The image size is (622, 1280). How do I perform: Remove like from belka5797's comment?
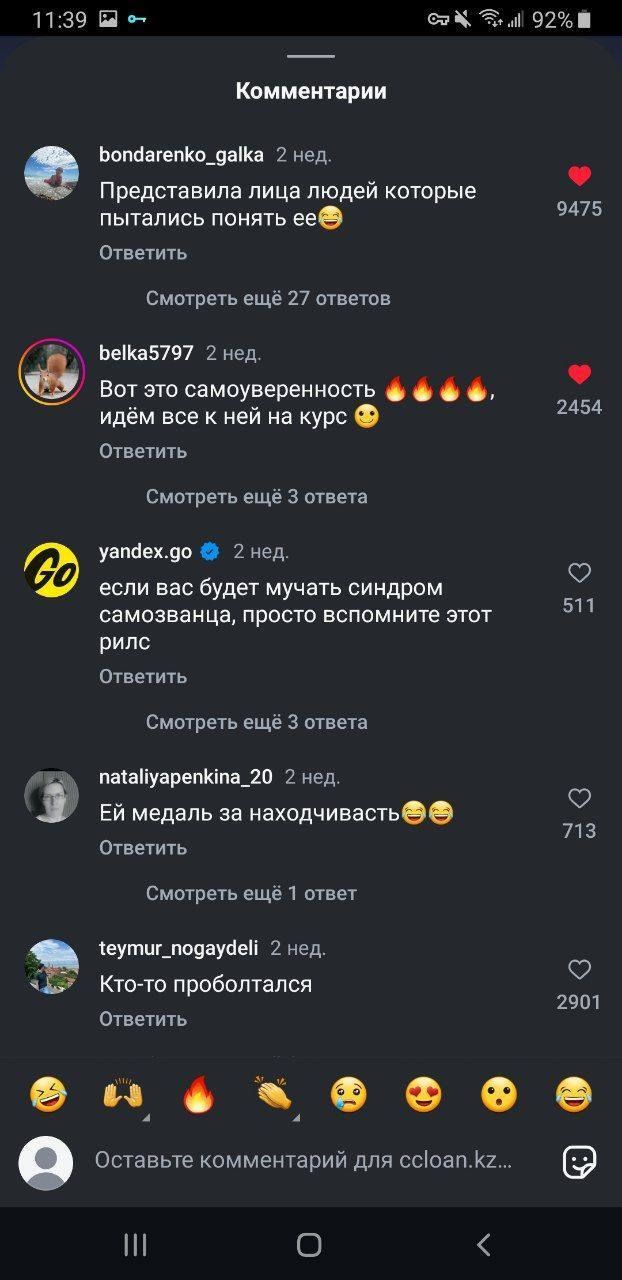[579, 374]
